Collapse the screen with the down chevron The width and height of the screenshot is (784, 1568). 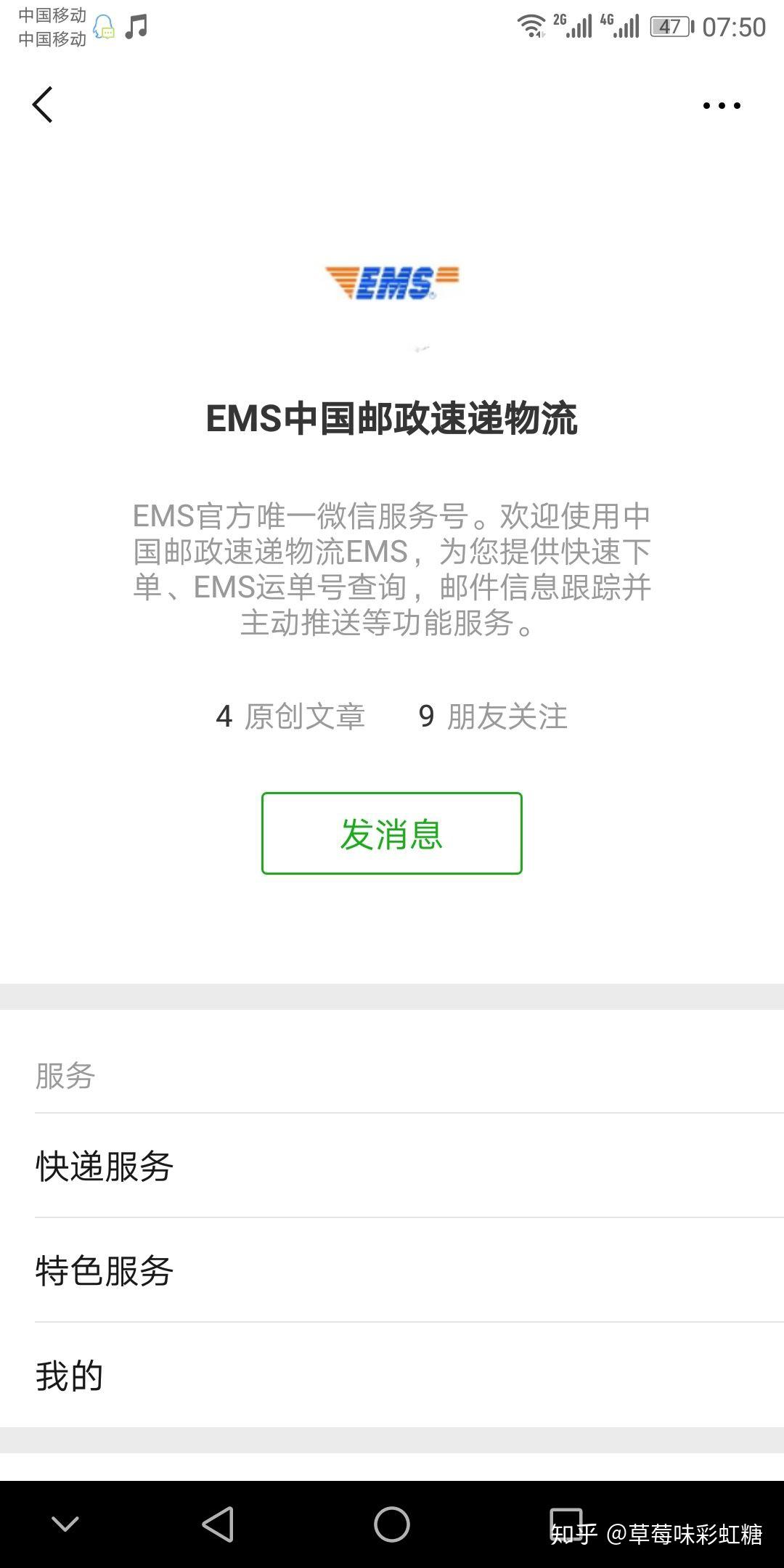click(x=65, y=1524)
